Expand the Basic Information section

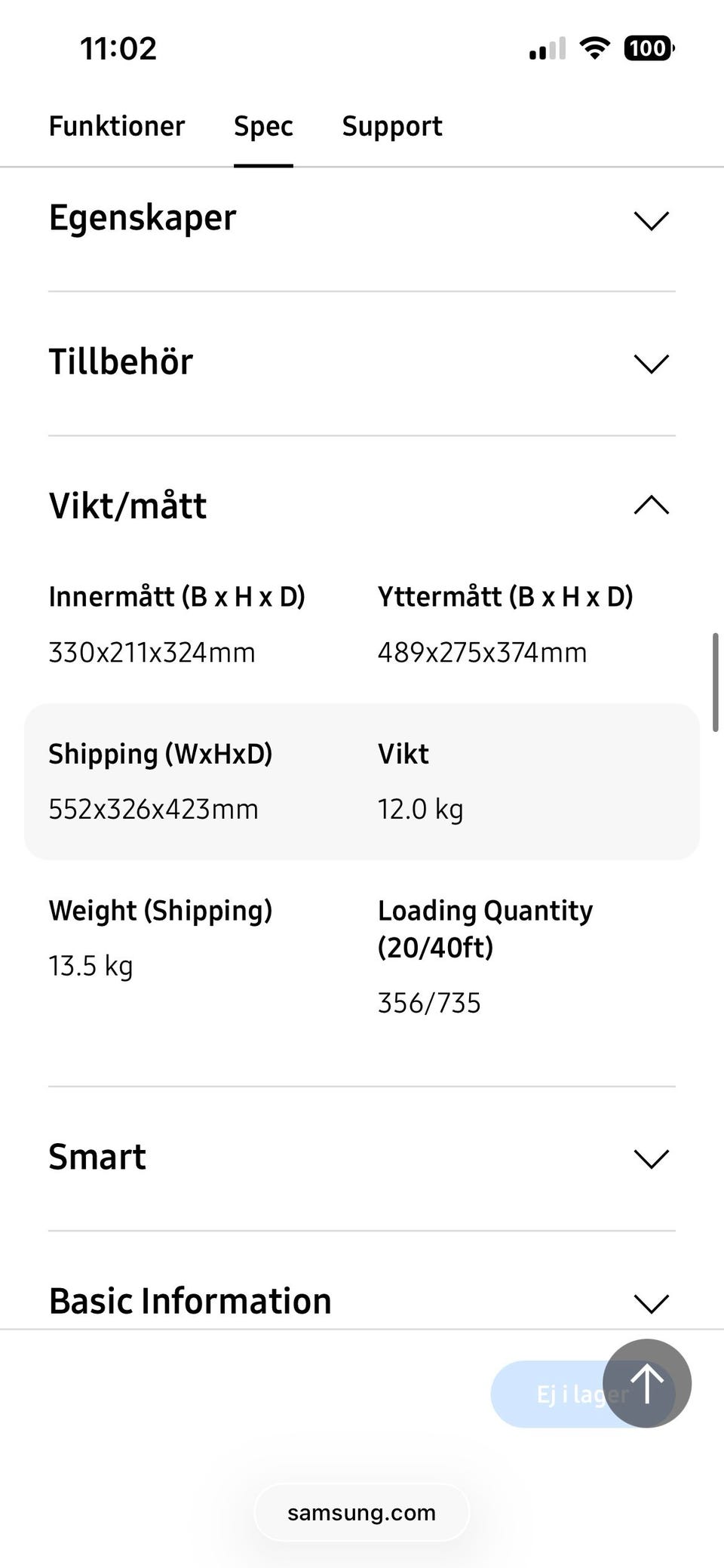(362, 1302)
